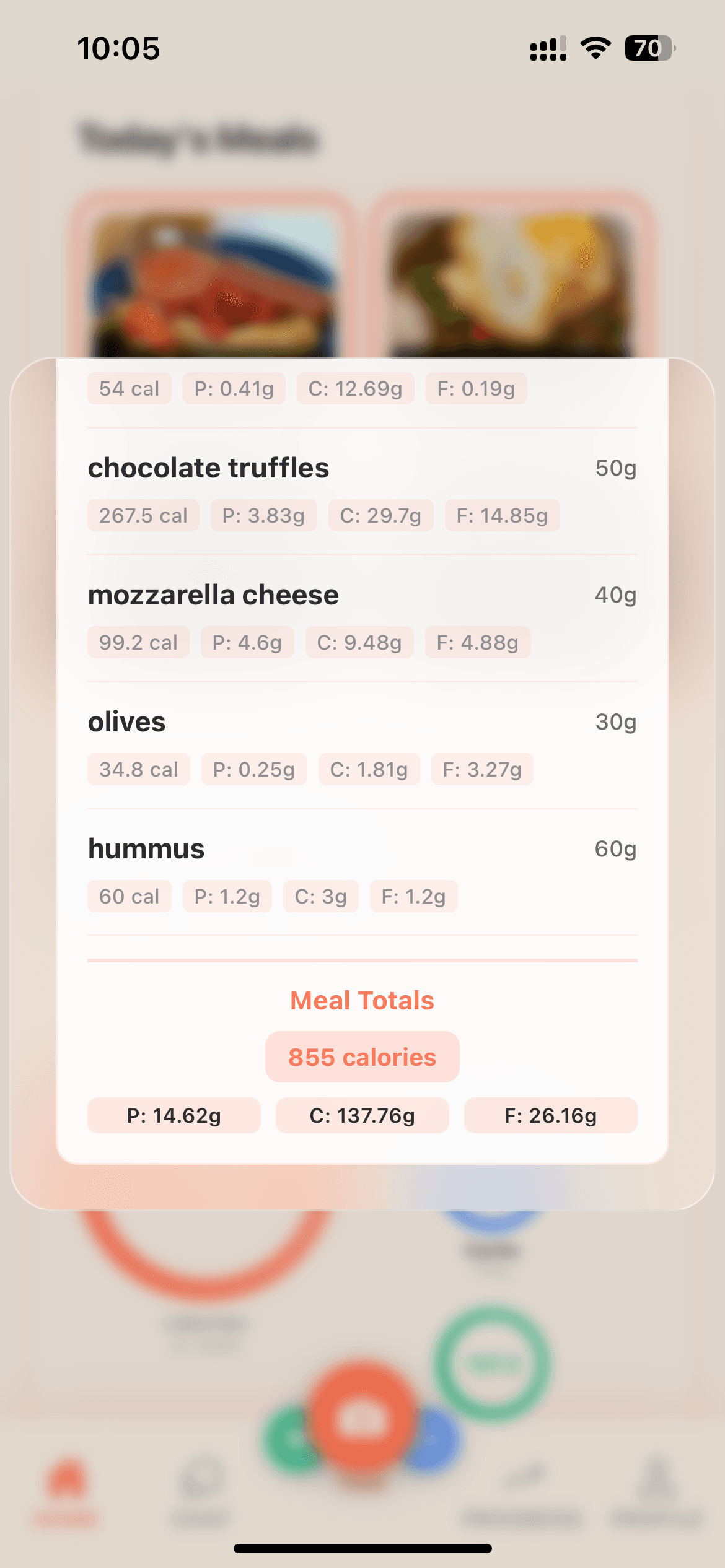Select the olives entry in the list
Viewport: 725px width, 1568px height.
(x=126, y=722)
